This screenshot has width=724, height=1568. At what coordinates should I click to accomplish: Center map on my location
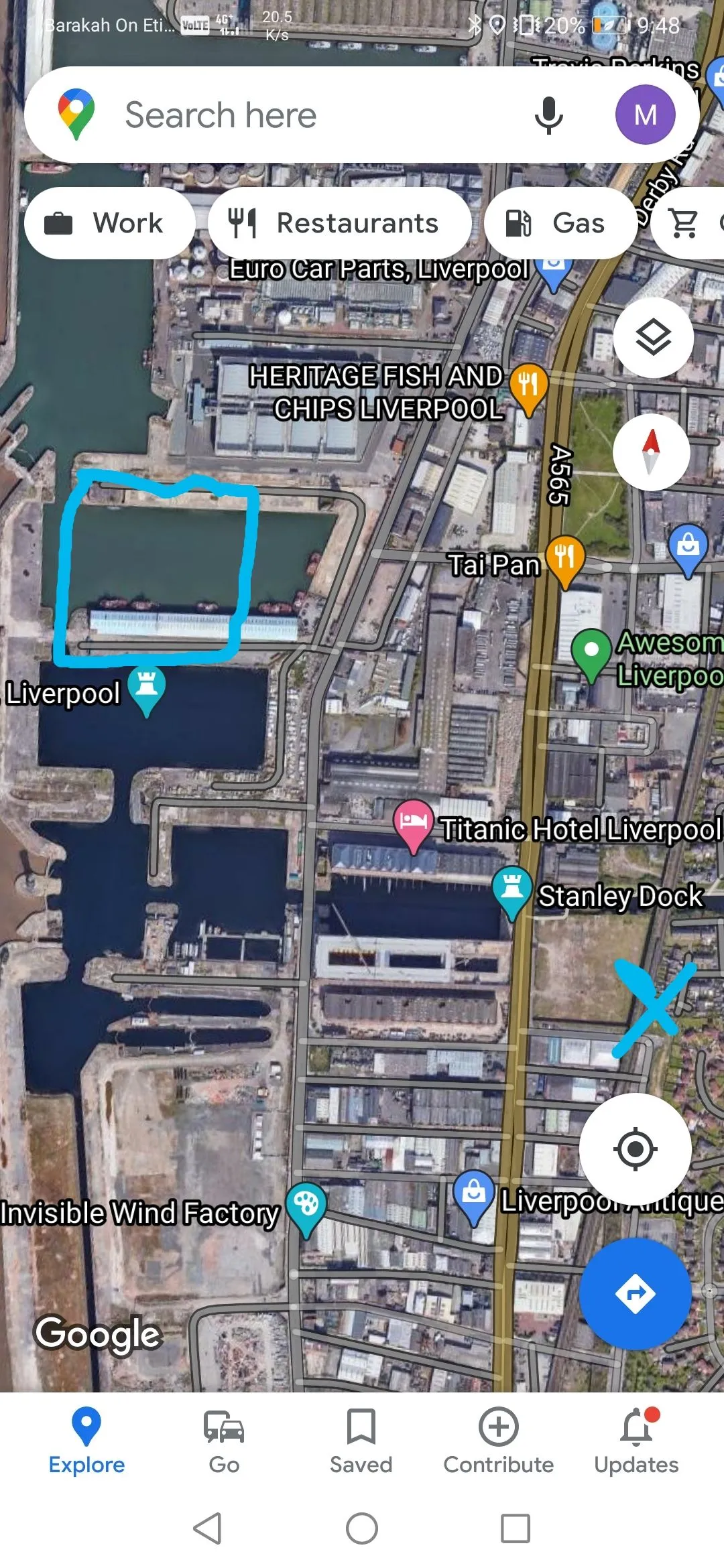[635, 1149]
